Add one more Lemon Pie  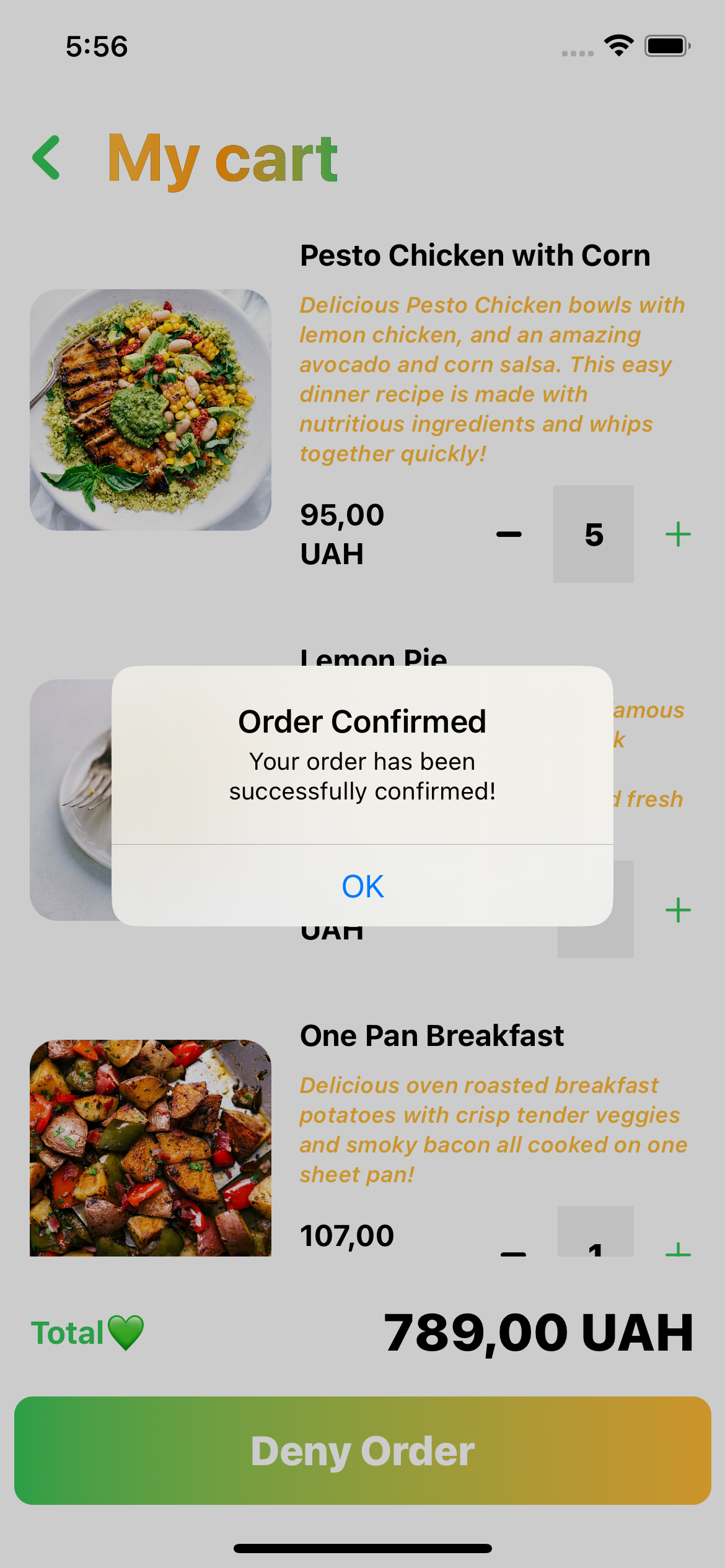tap(678, 910)
